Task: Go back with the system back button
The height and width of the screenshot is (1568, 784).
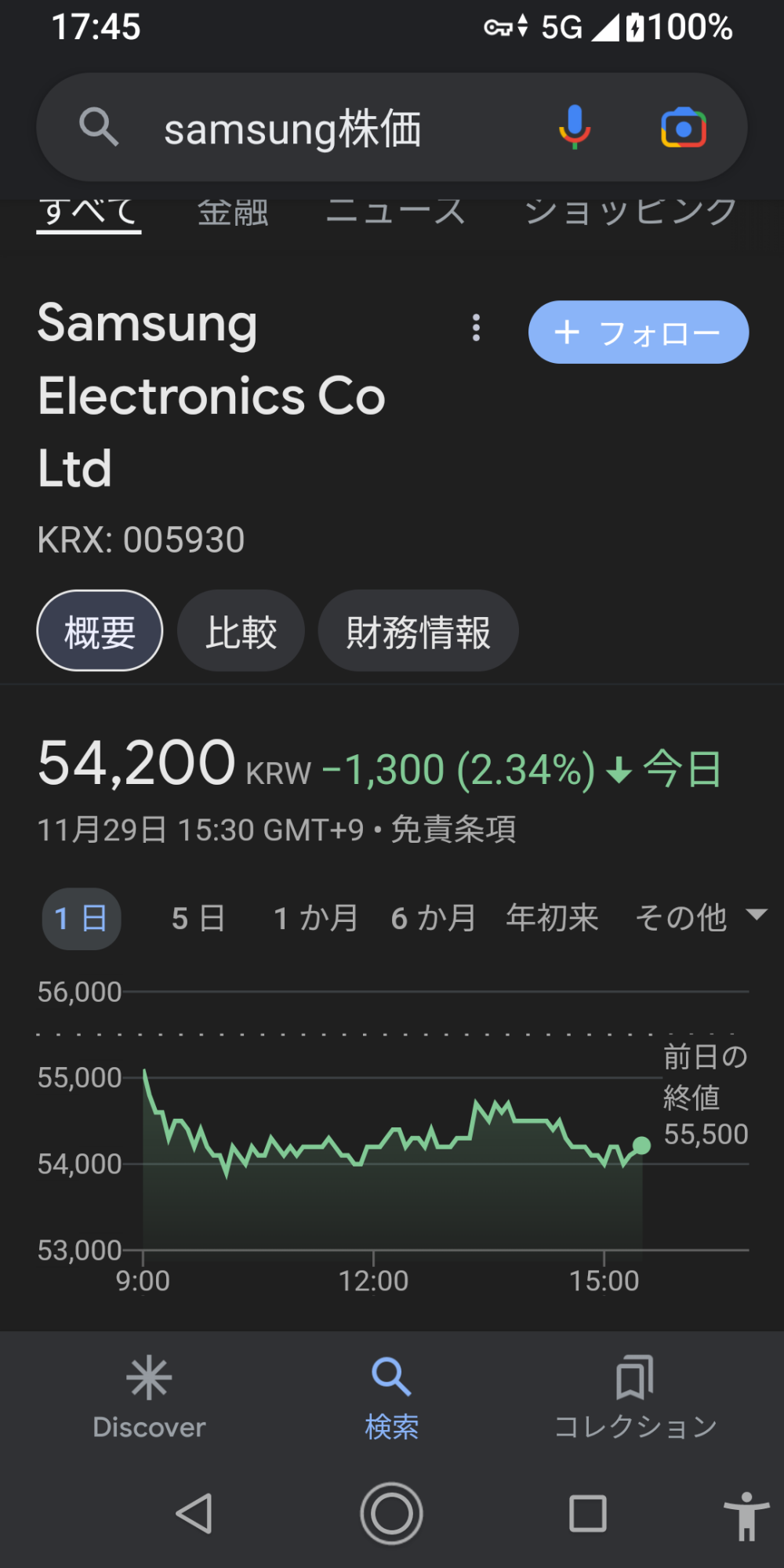Action: click(194, 1513)
